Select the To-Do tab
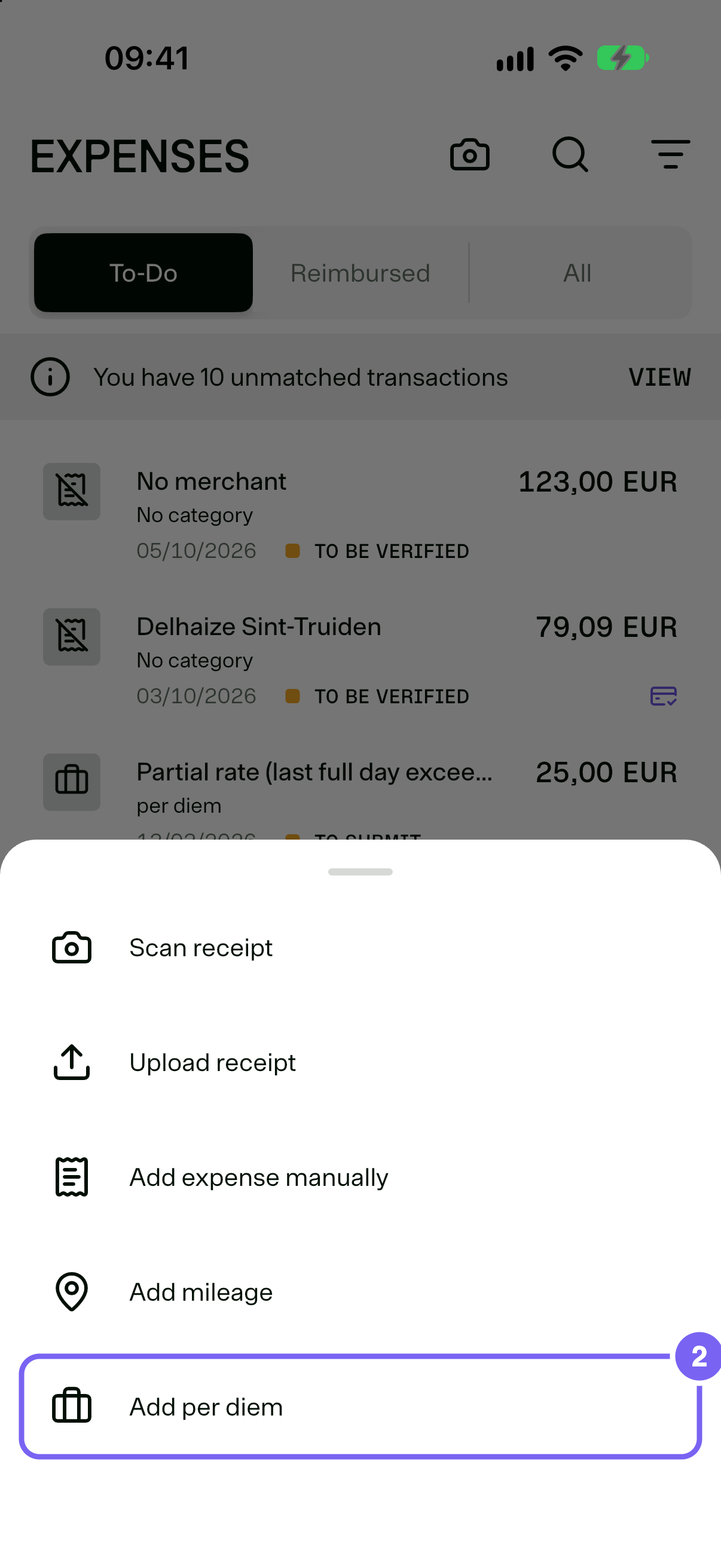 tap(143, 273)
